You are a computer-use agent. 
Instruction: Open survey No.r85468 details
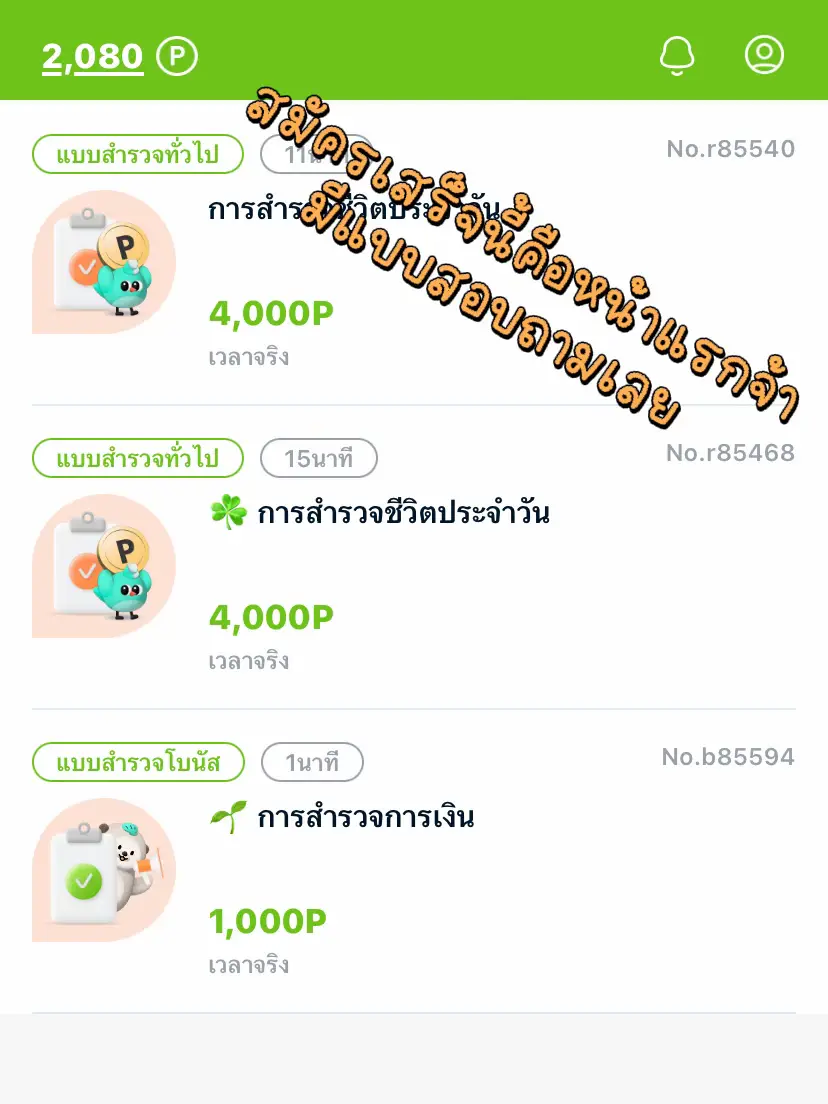[414, 567]
